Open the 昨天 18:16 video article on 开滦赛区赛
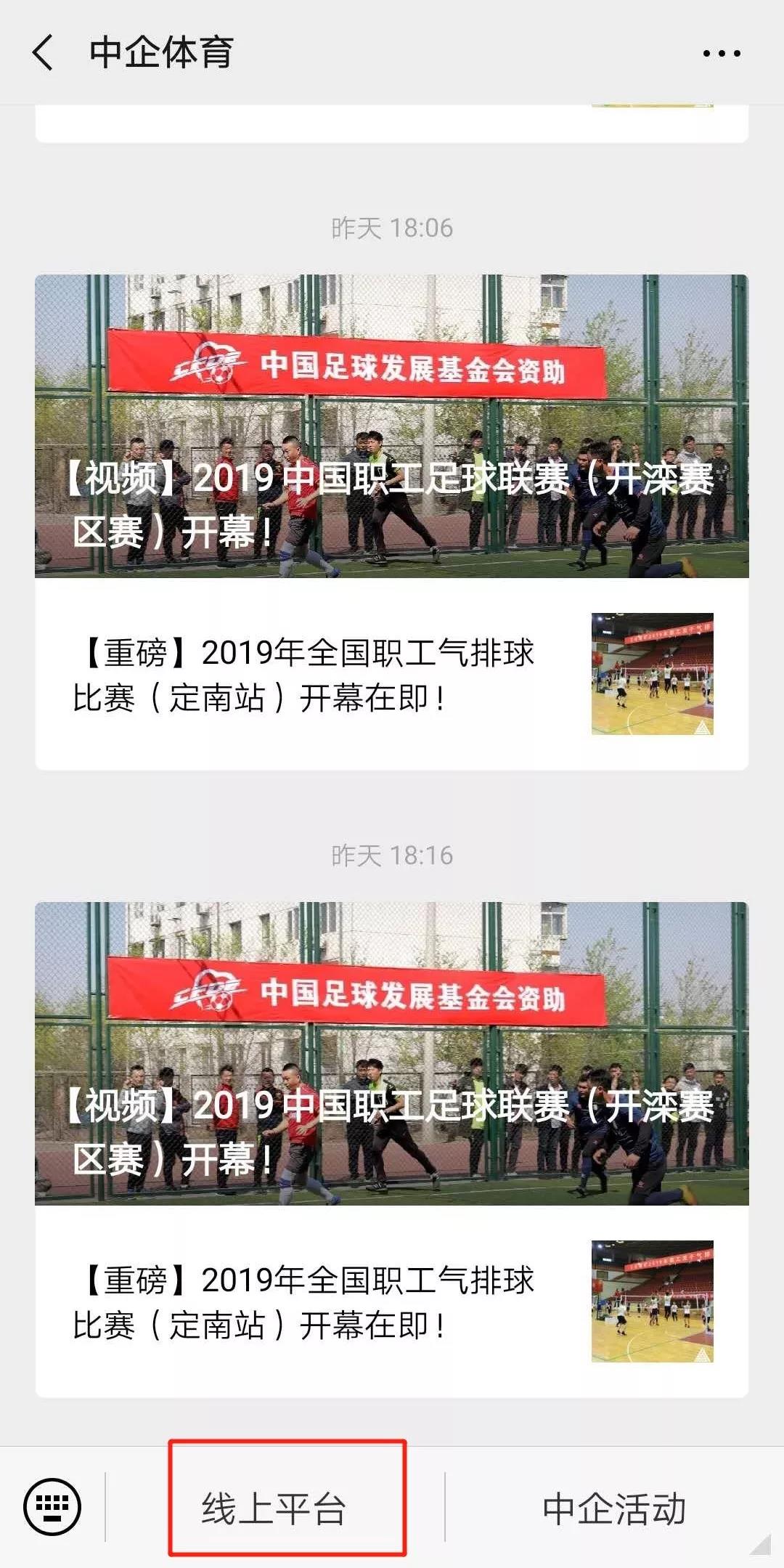This screenshot has height=1568, width=784. 391,1054
